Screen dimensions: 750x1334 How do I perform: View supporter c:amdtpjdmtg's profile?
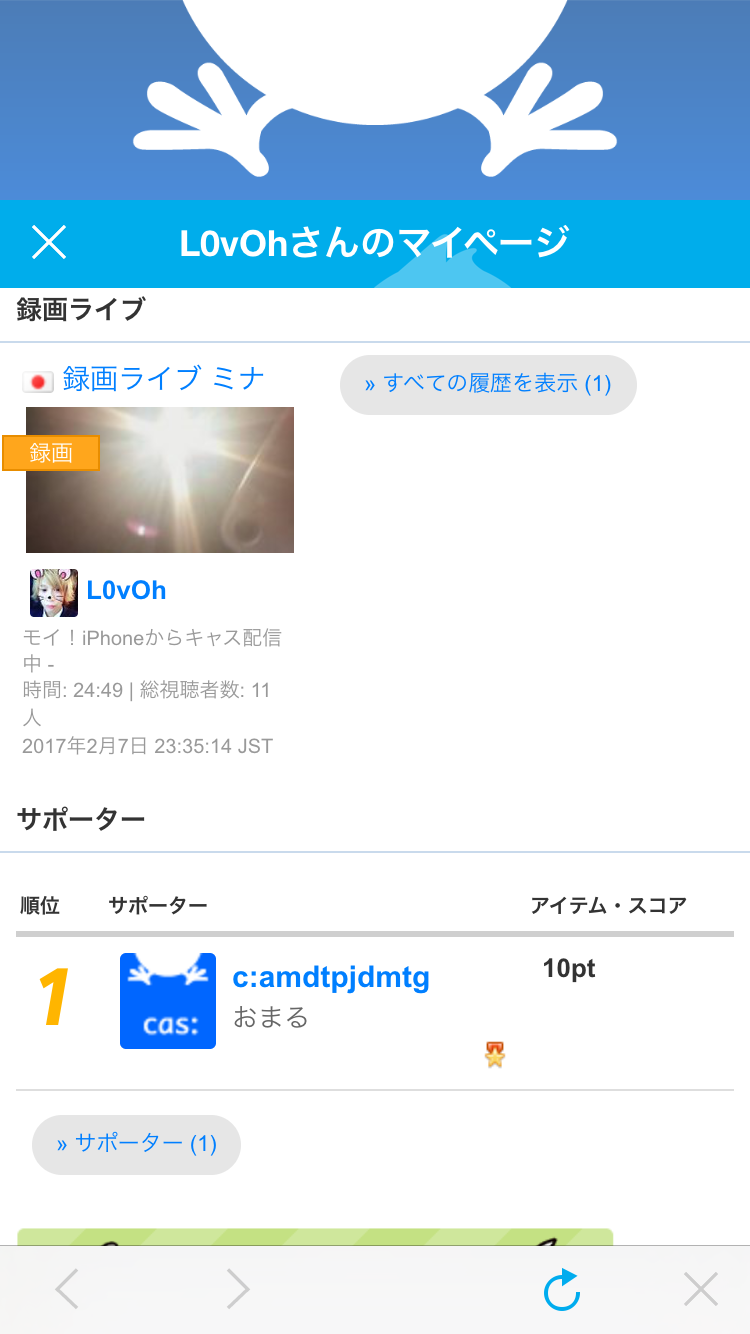[331, 977]
